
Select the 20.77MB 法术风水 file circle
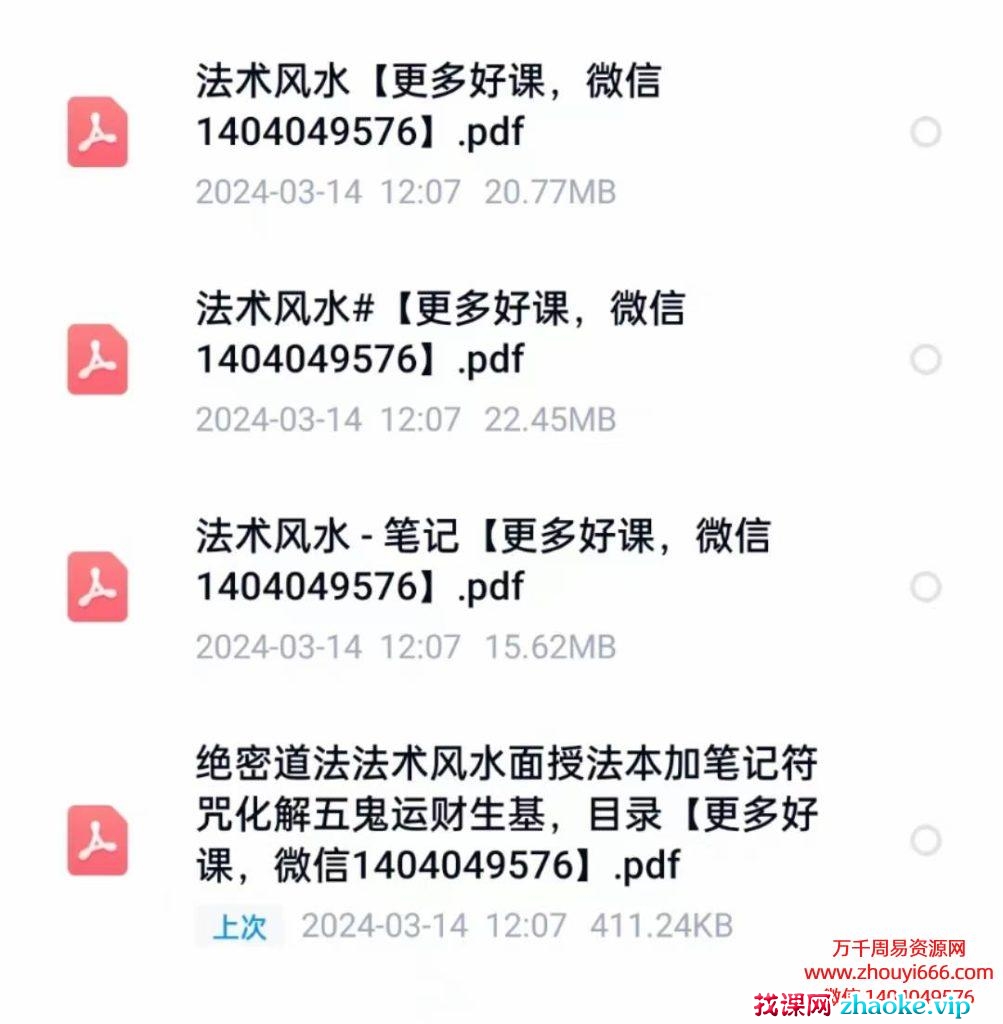(925, 132)
